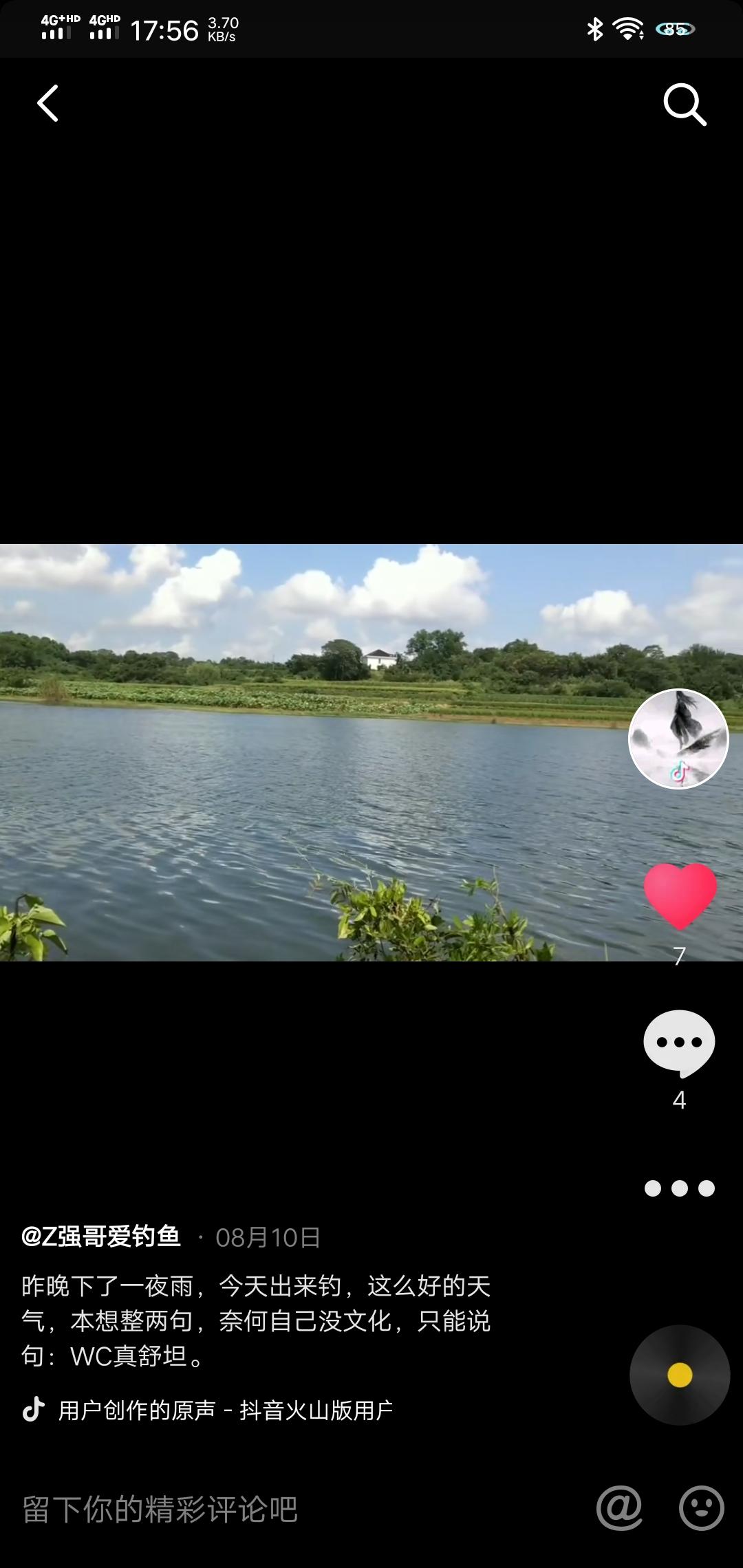This screenshot has width=743, height=1568.
Task: Open the comments speech bubble
Action: click(x=679, y=1043)
